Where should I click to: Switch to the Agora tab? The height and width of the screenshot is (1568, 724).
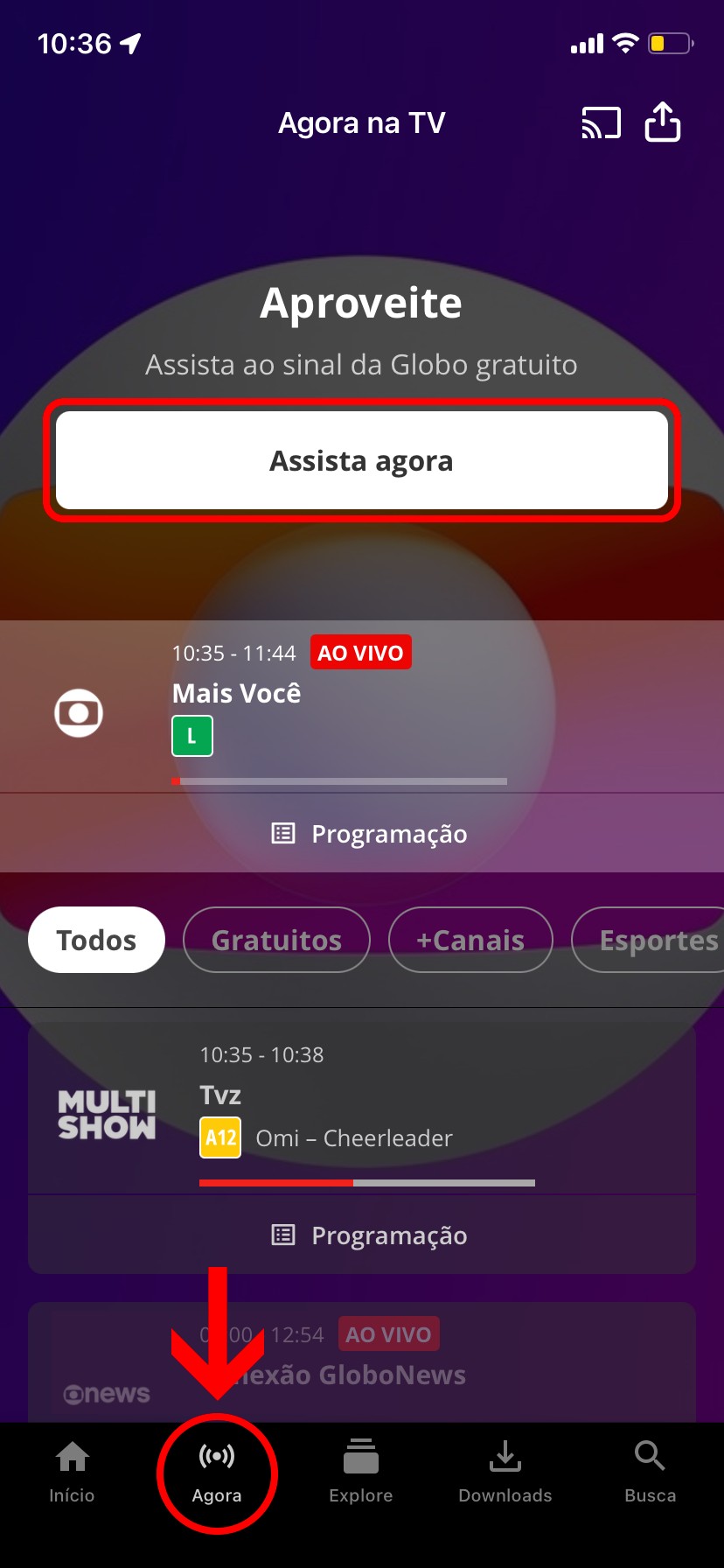click(217, 1472)
